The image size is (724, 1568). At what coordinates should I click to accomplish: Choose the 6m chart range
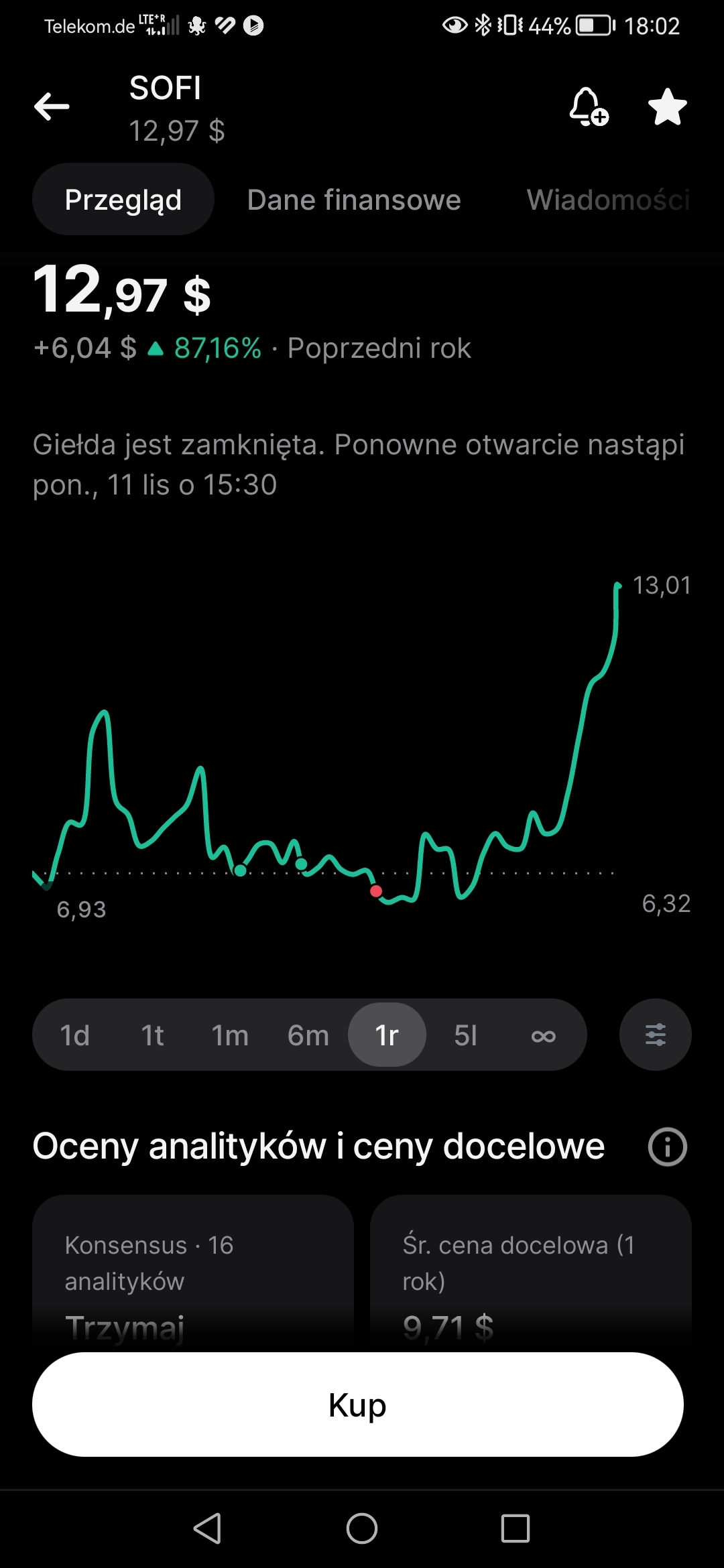click(x=308, y=1035)
